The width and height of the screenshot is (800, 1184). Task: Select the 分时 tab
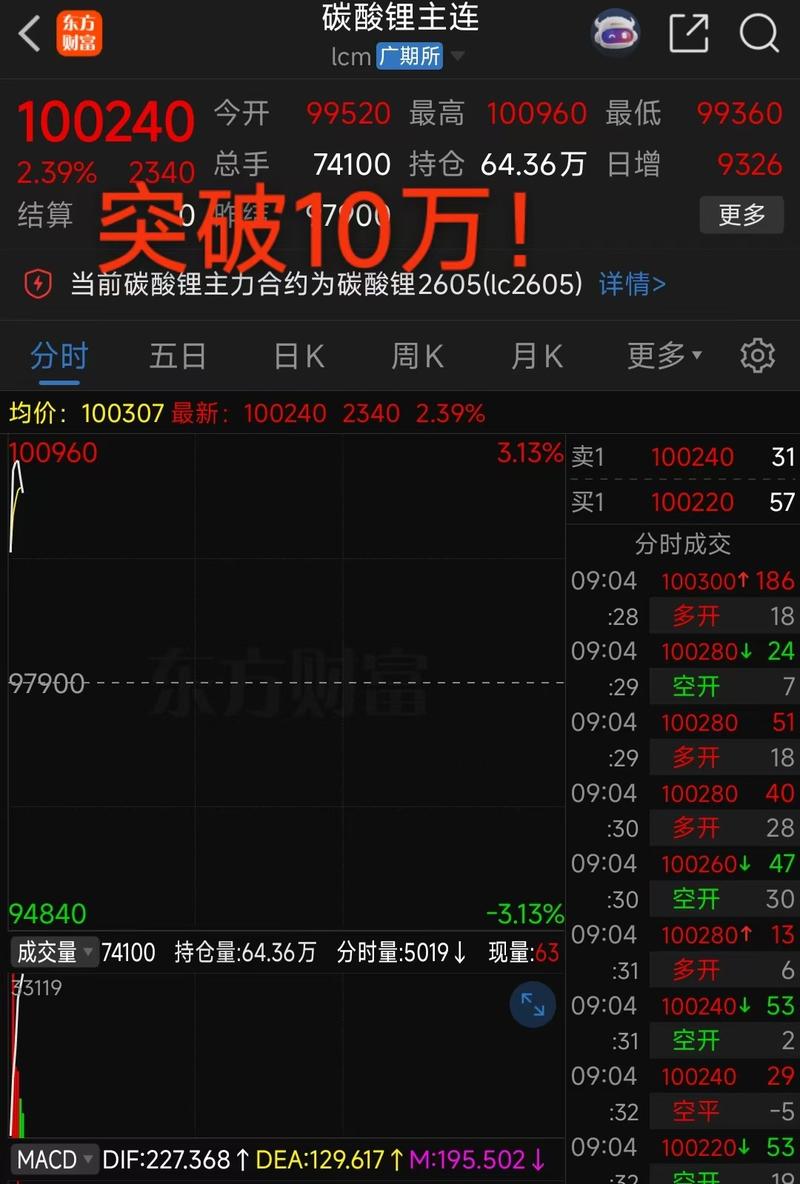pos(58,356)
